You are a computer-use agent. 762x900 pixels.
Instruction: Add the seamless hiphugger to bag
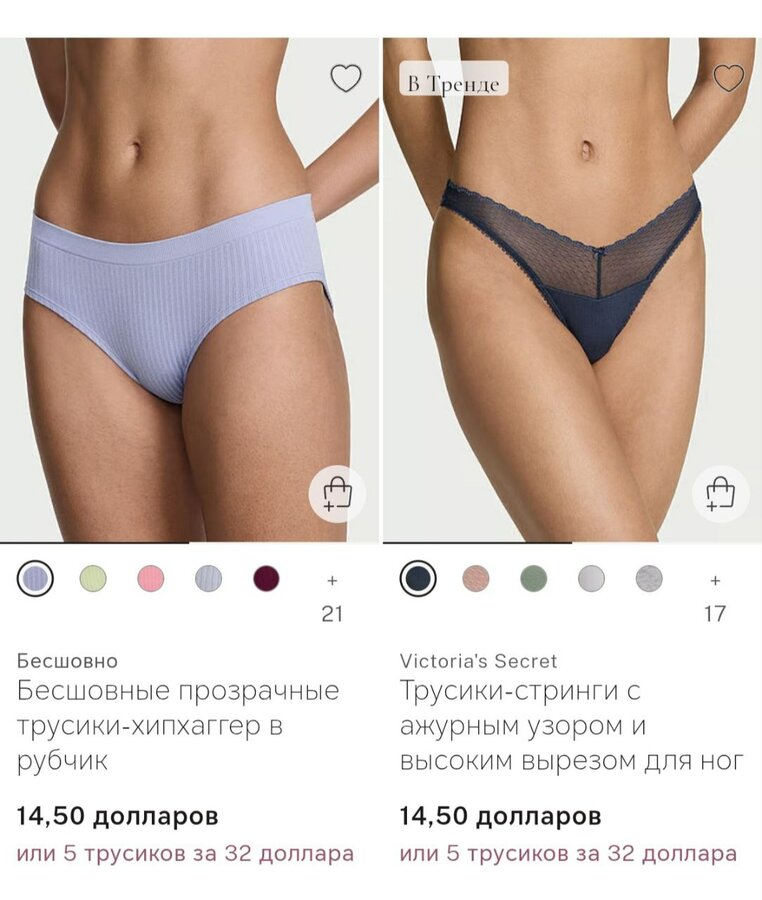(336, 493)
